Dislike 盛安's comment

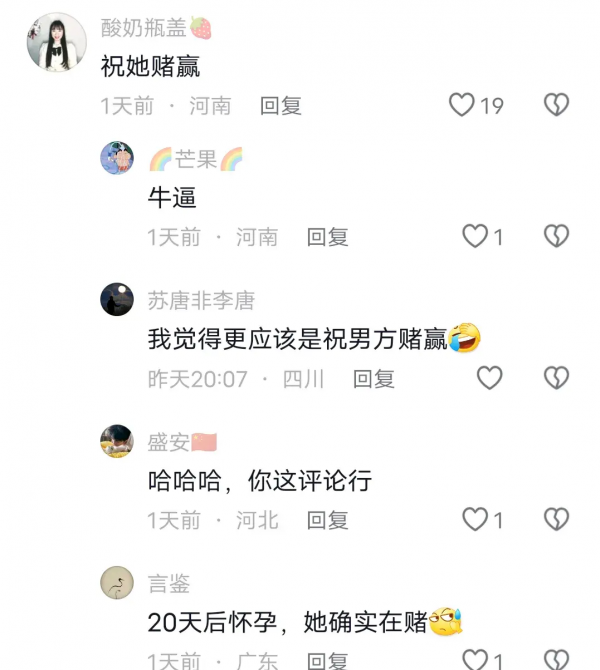click(556, 520)
